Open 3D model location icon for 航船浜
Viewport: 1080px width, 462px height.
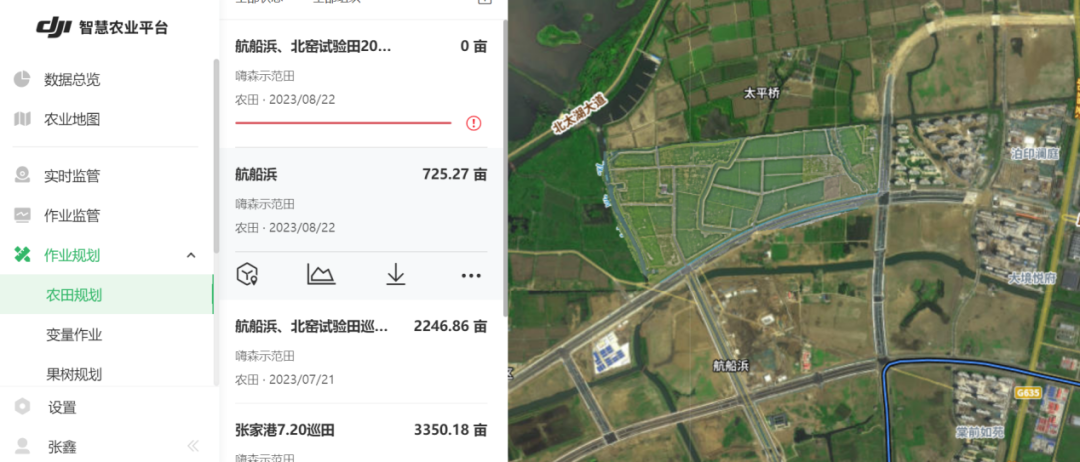247,274
